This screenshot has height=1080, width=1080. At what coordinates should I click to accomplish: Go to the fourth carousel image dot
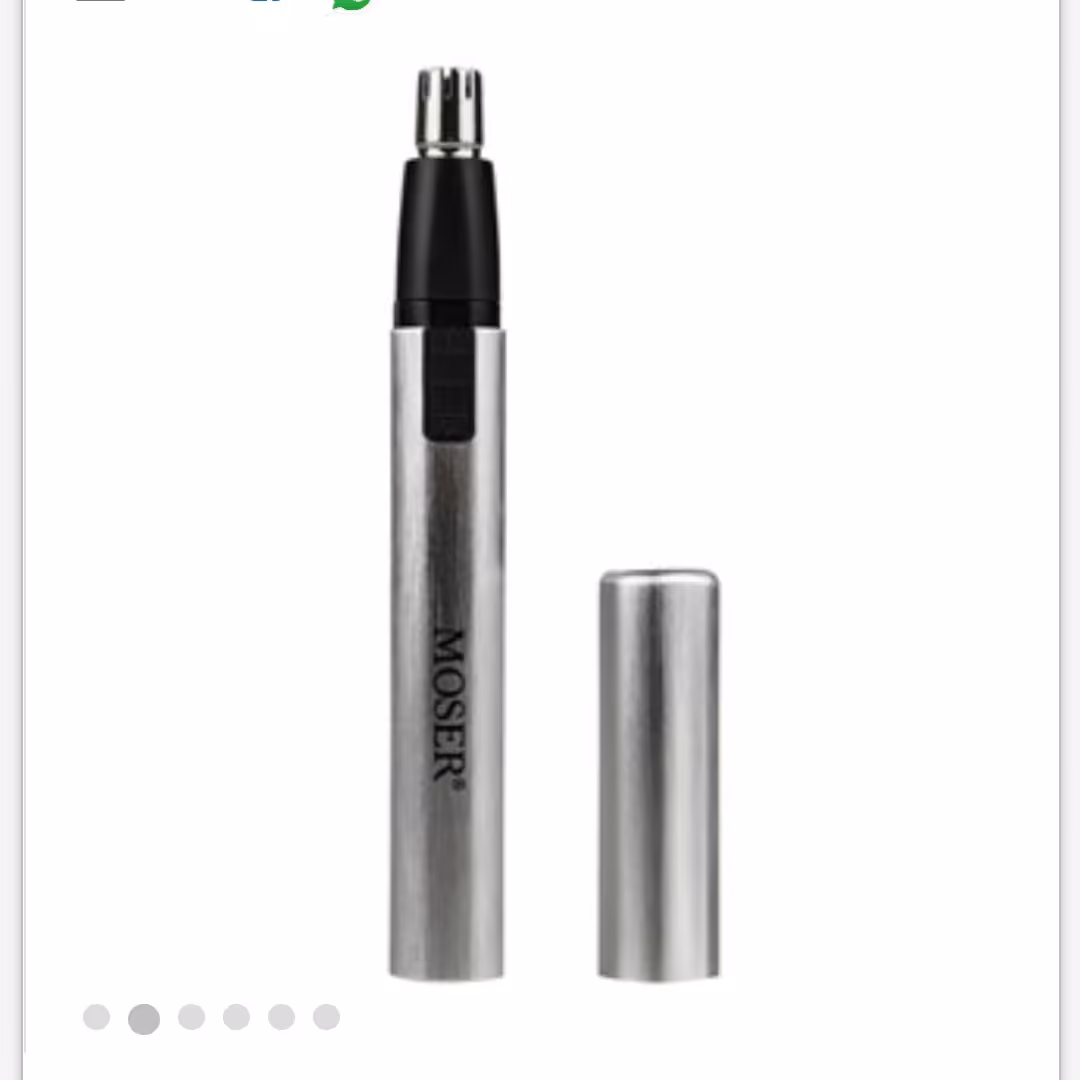click(x=236, y=1017)
